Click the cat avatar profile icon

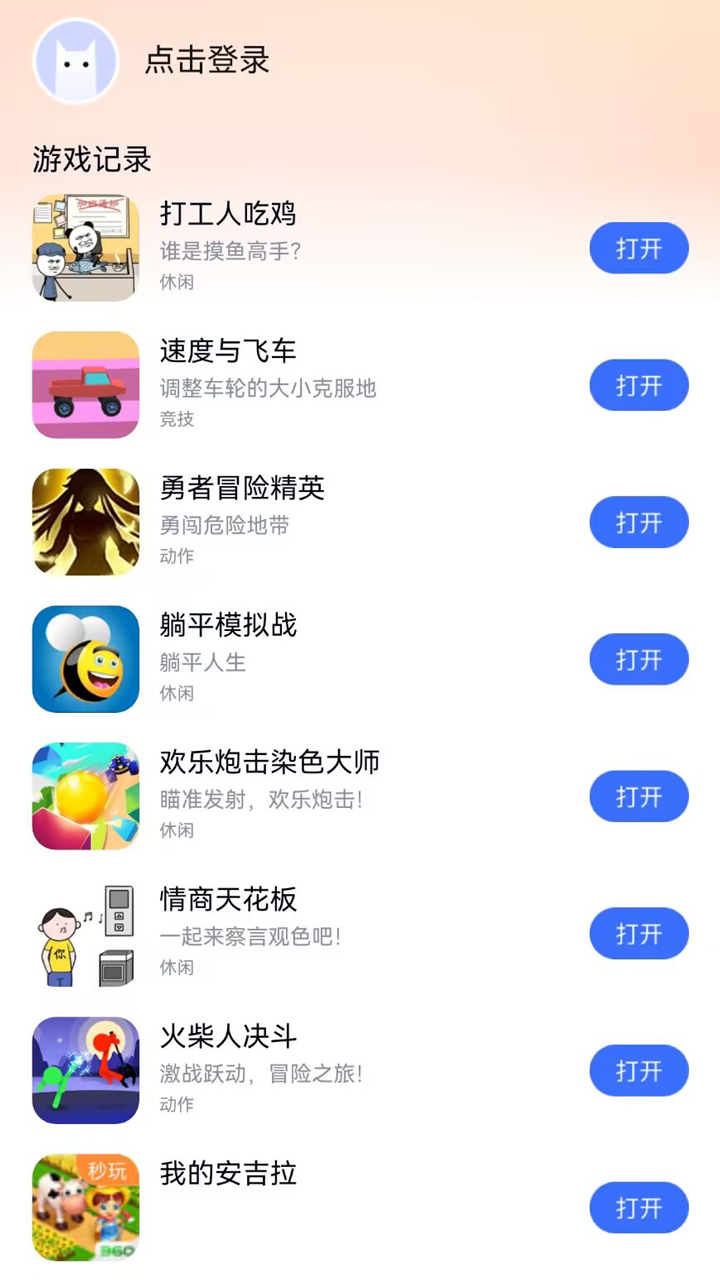[76, 60]
